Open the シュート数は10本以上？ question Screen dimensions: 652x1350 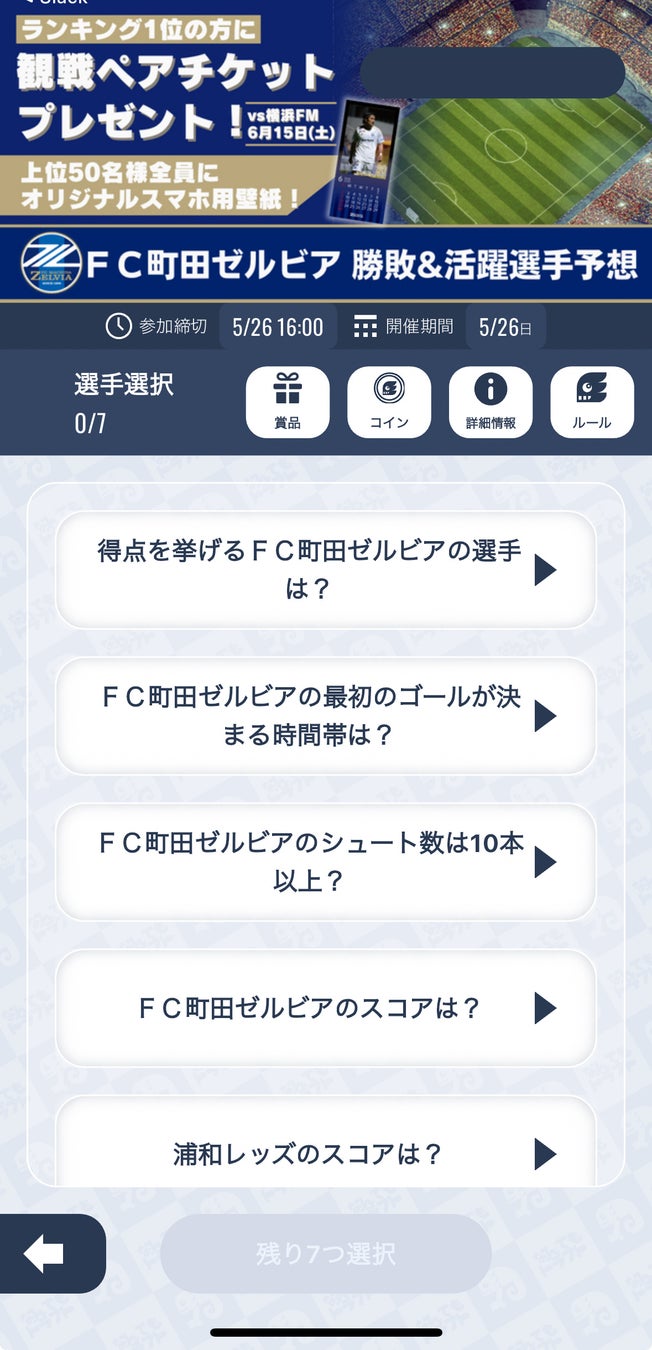pyautogui.click(x=326, y=862)
